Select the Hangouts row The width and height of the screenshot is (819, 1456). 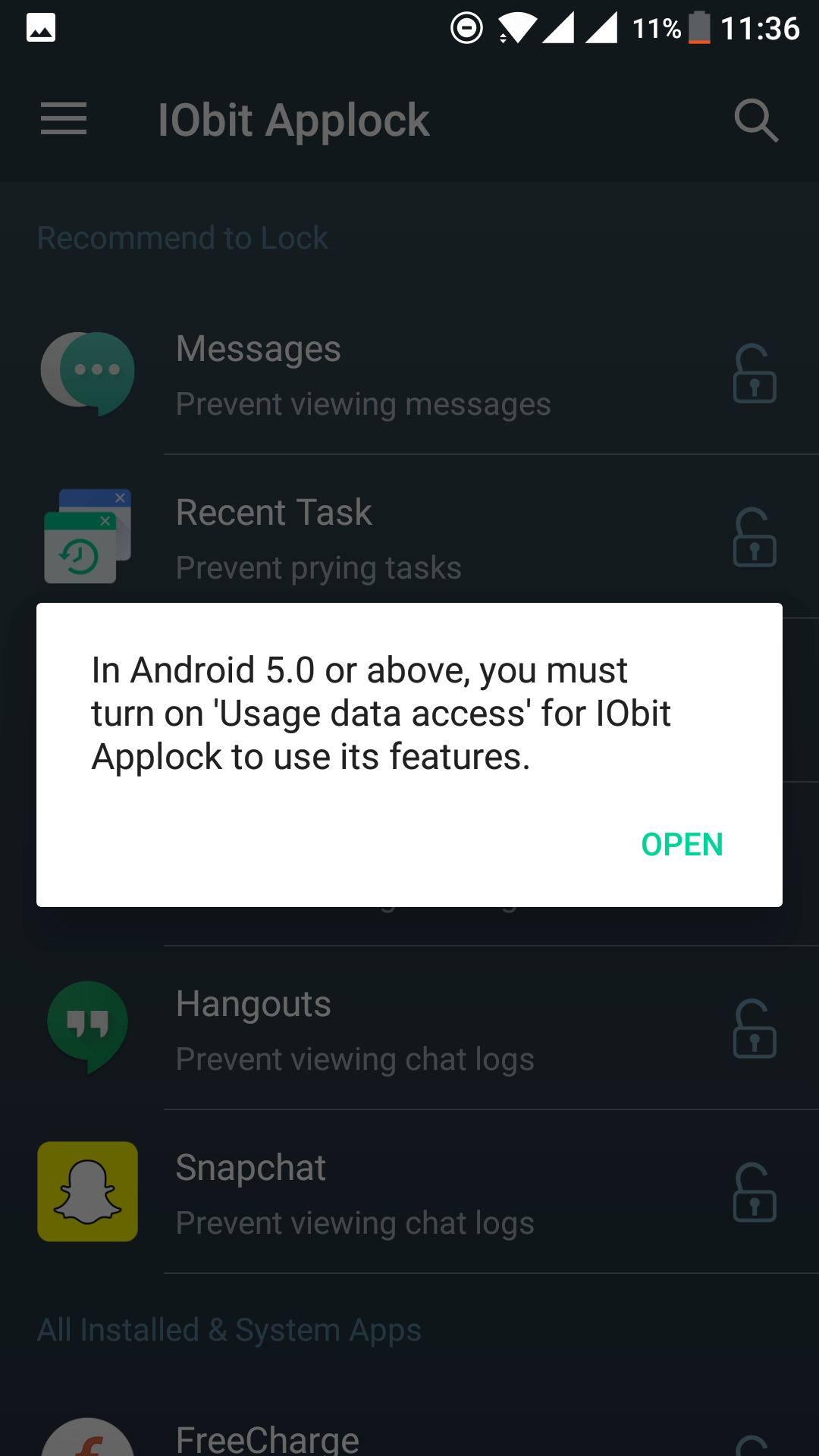[x=409, y=1028]
